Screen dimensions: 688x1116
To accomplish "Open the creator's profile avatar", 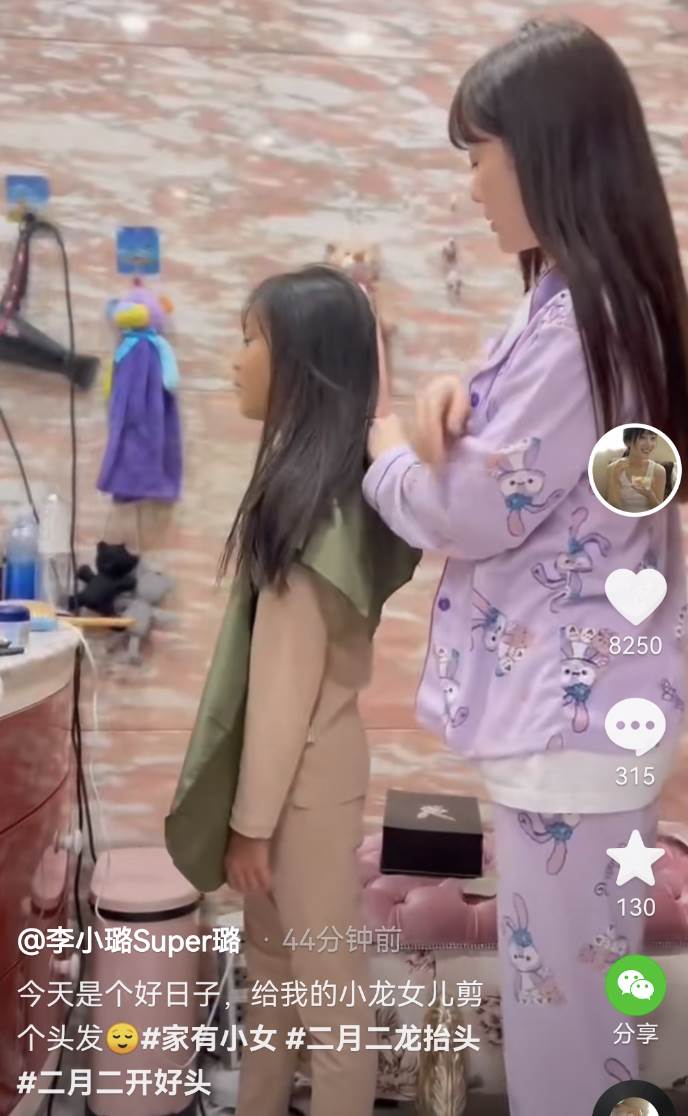I will (635, 470).
